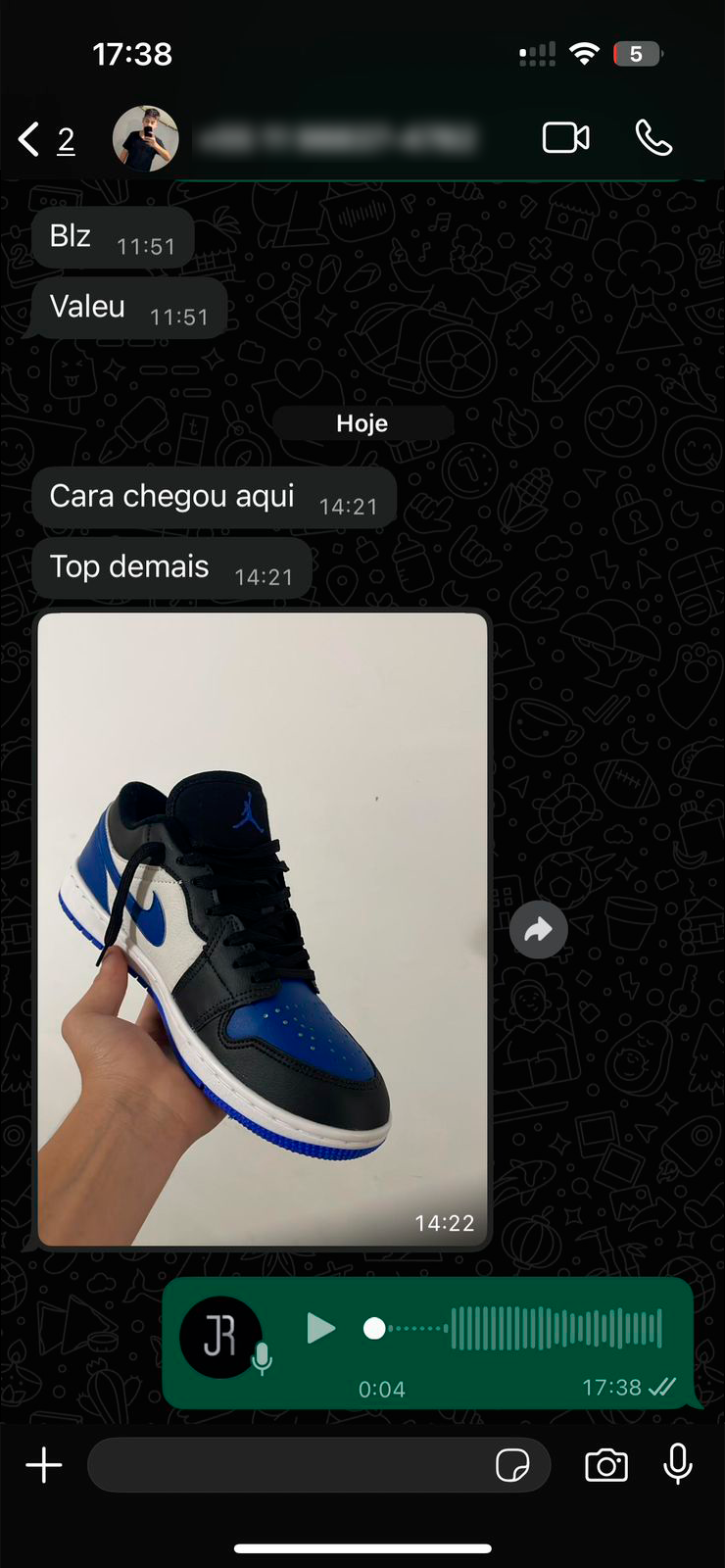Viewport: 725px width, 1568px height.
Task: Open the sticker picker
Action: click(512, 1465)
